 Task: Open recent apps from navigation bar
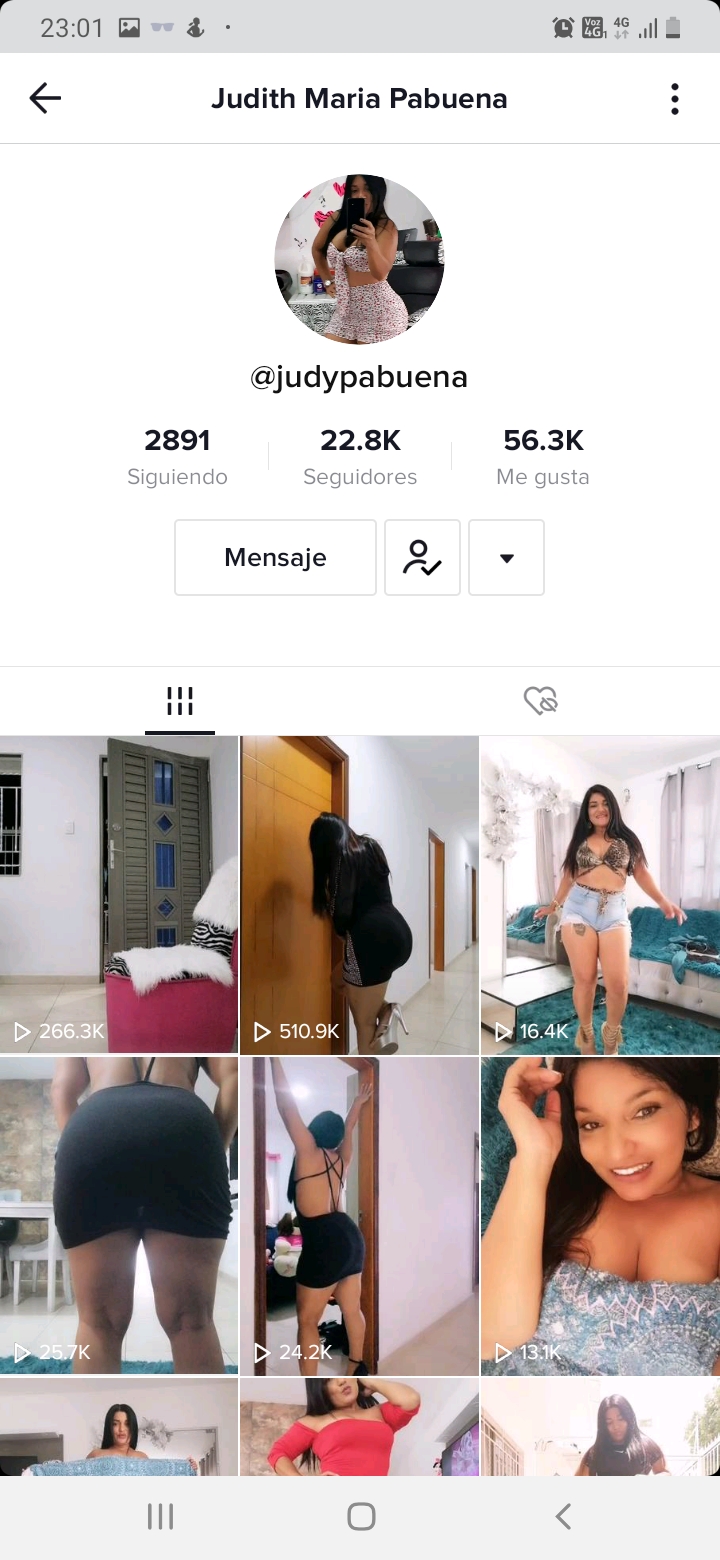point(160,1517)
